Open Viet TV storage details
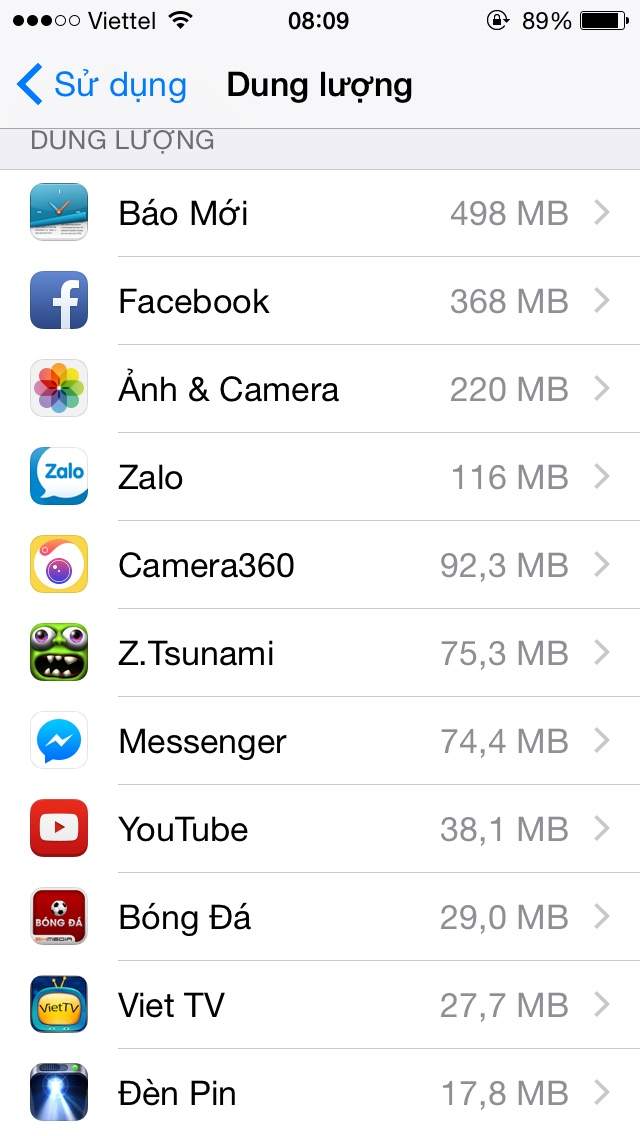640x1136 pixels. [x=320, y=1005]
